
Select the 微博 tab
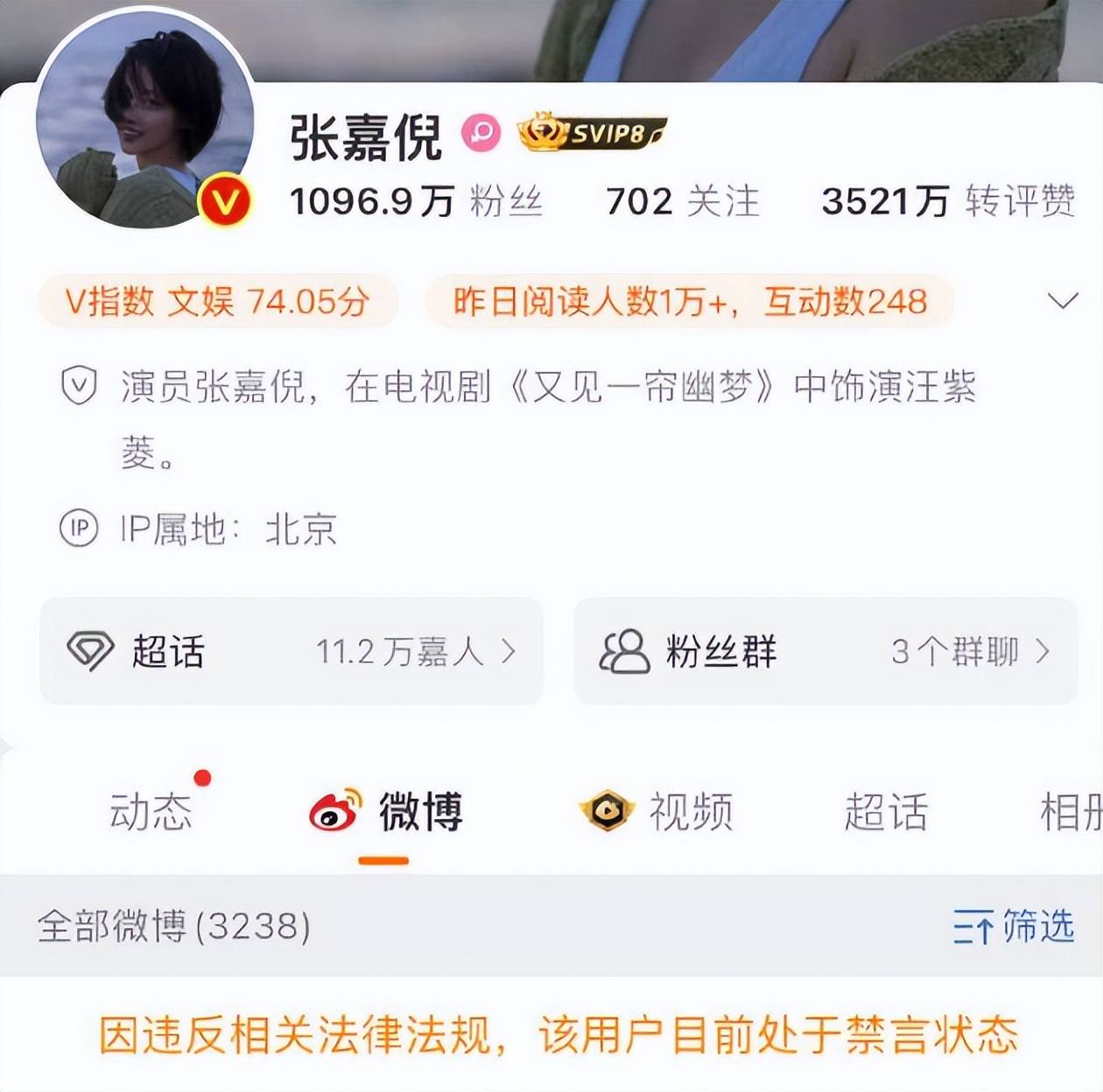click(385, 811)
